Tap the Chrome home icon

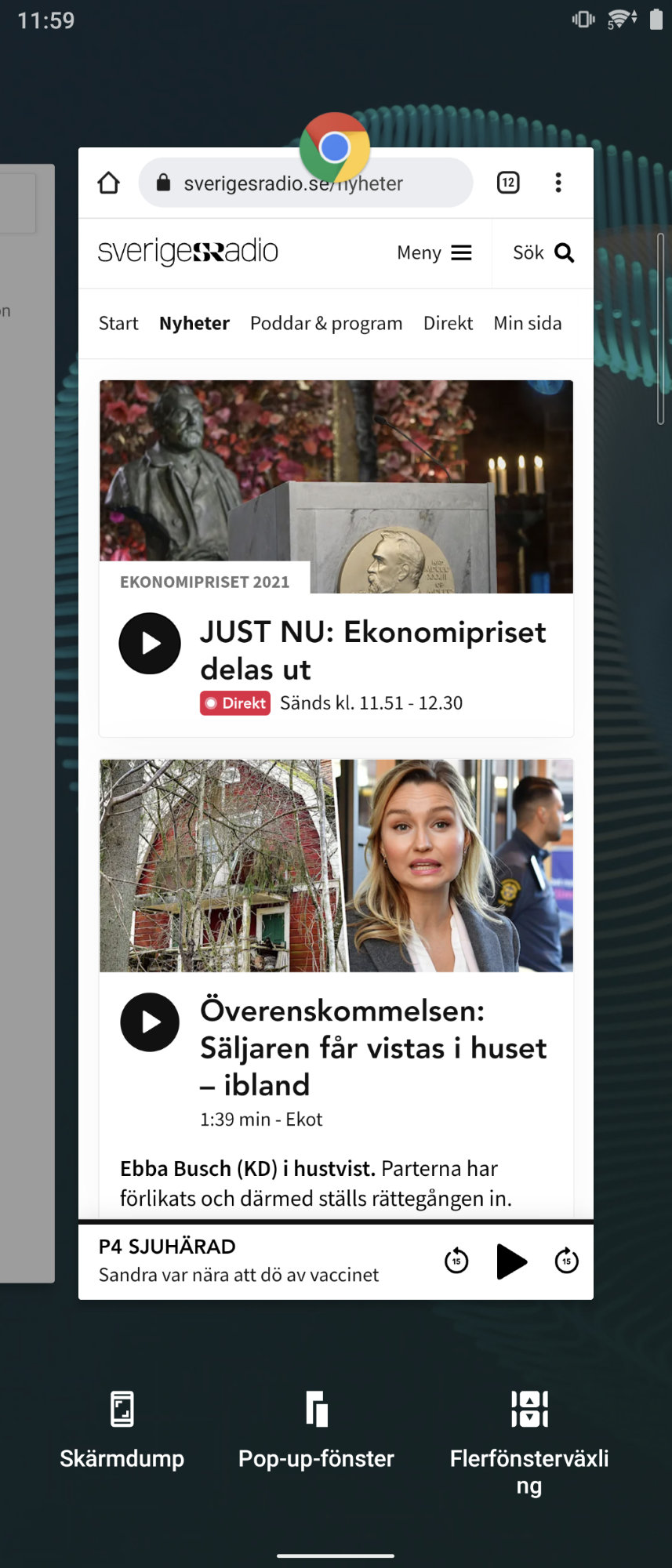(x=109, y=183)
